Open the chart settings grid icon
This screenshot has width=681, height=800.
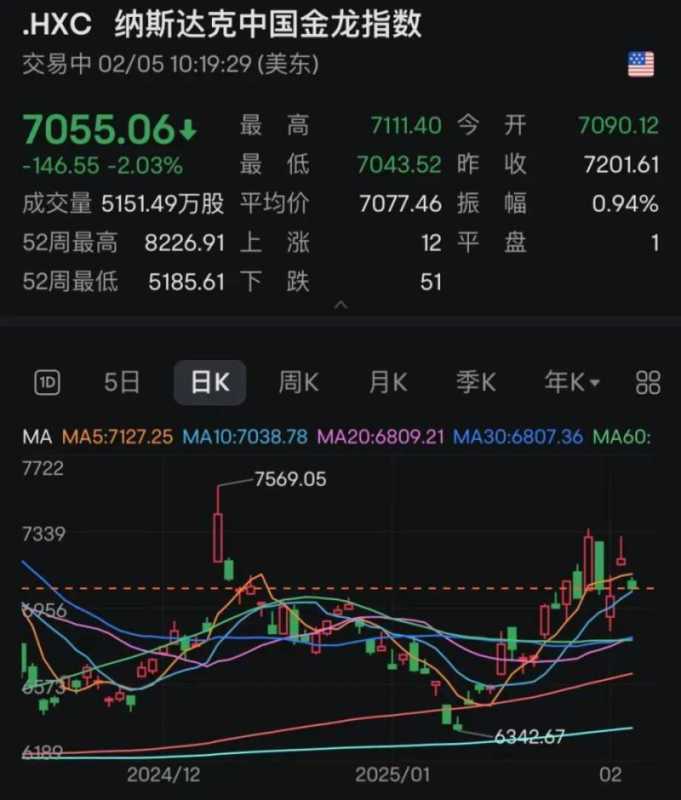click(x=648, y=381)
